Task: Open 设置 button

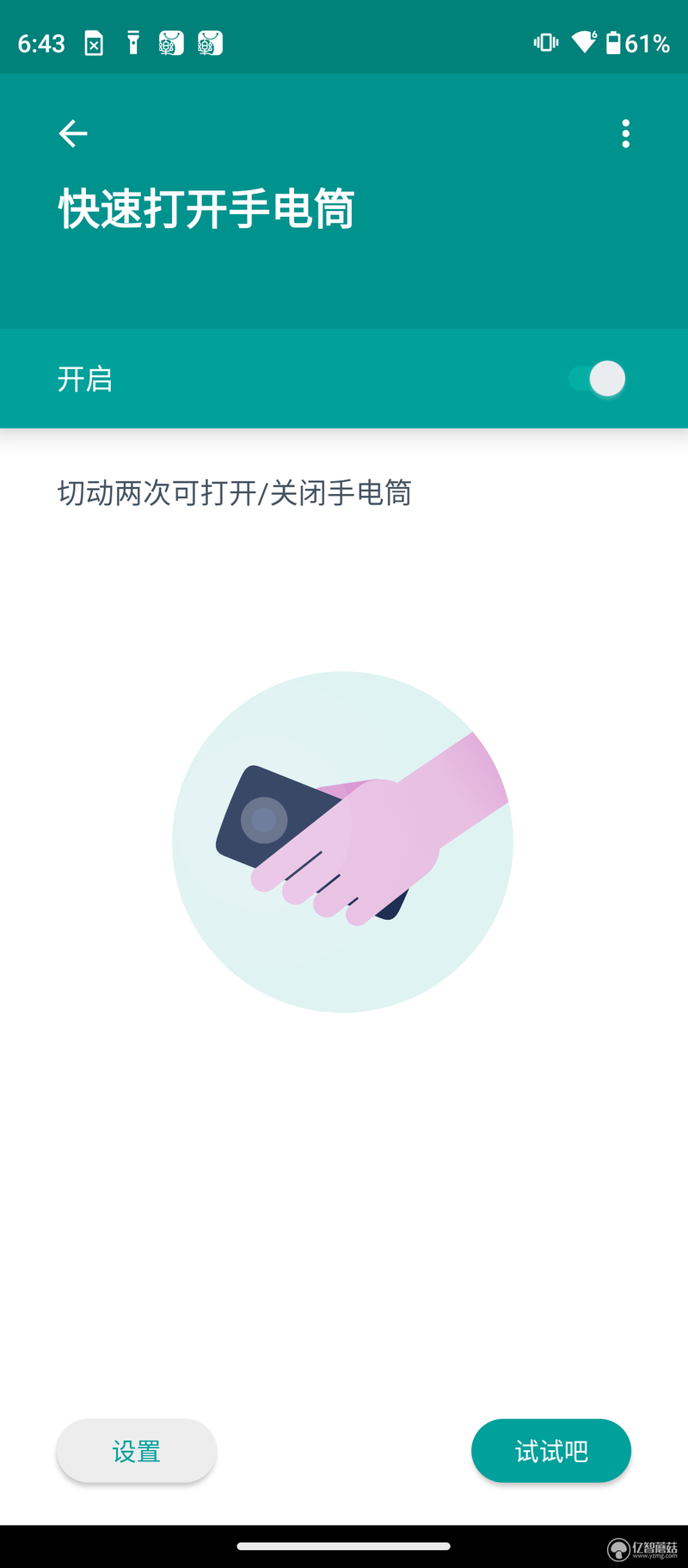Action: click(x=136, y=1451)
